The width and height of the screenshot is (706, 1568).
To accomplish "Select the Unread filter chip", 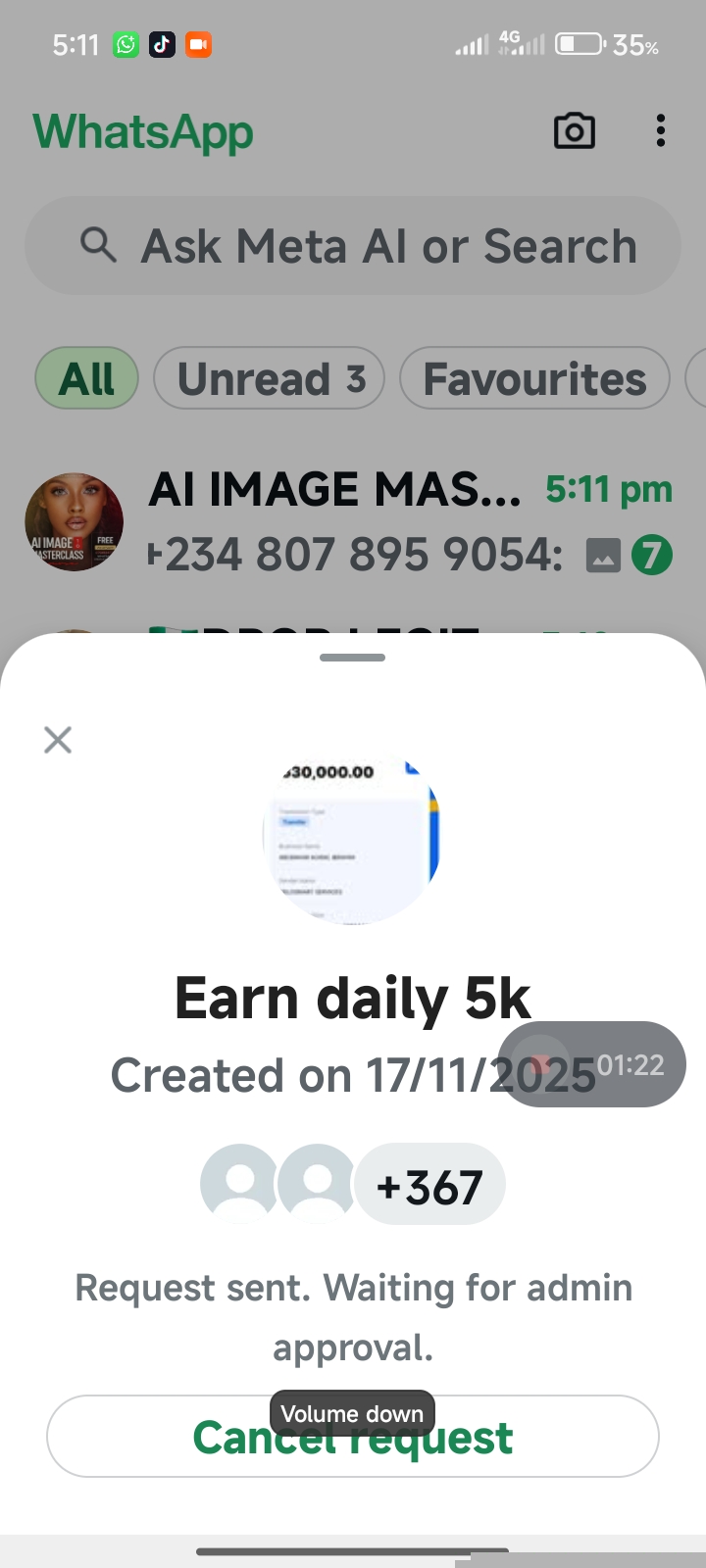I will click(x=270, y=378).
